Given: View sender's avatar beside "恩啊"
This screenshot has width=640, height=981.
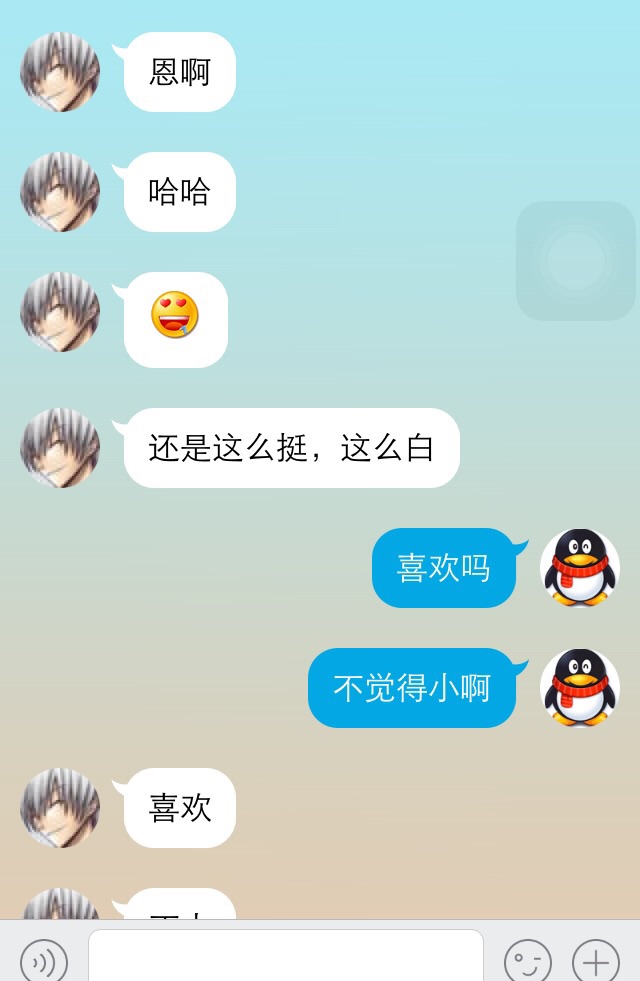Looking at the screenshot, I should (x=60, y=72).
